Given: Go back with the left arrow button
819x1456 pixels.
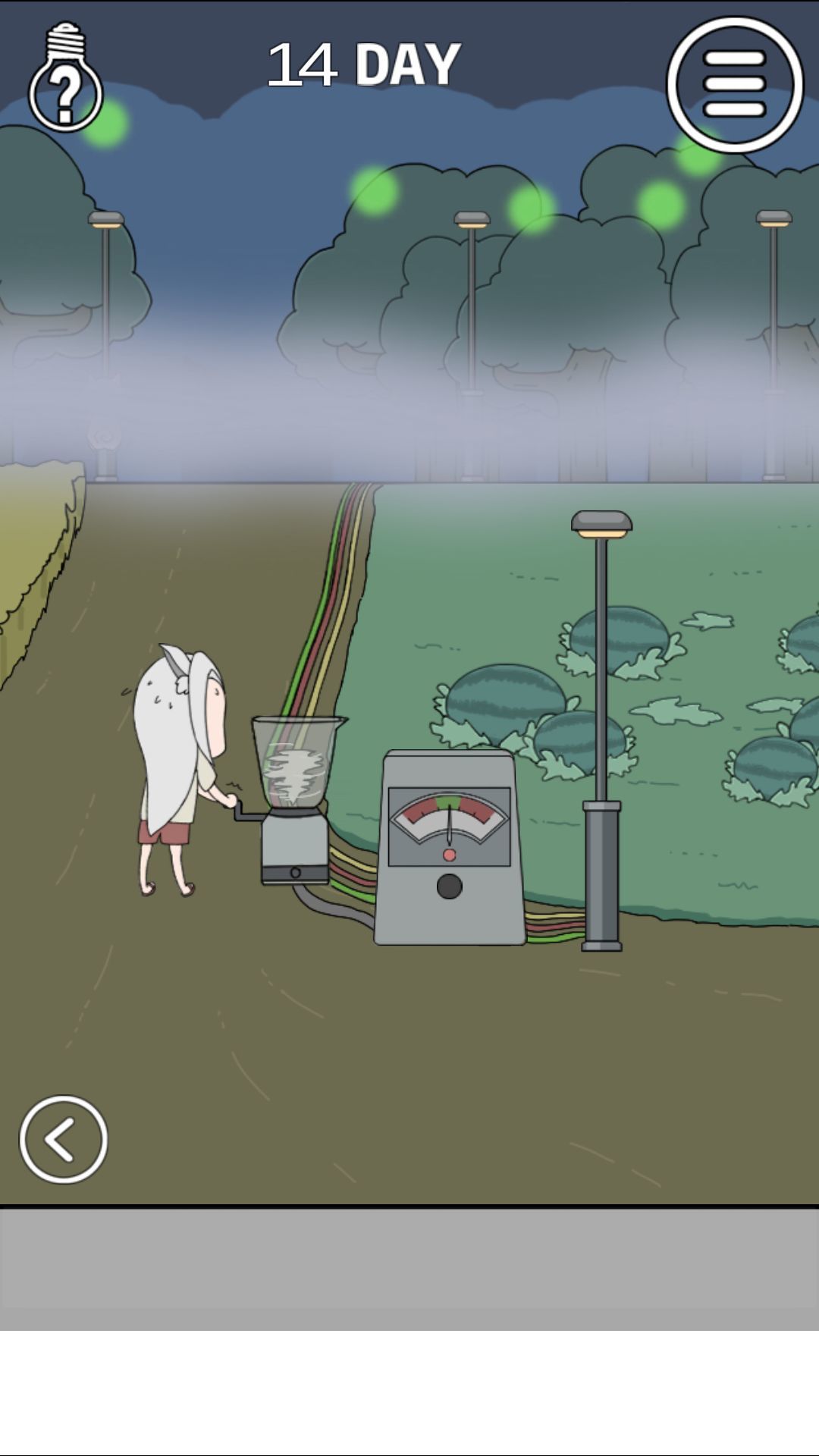Looking at the screenshot, I should [63, 1139].
